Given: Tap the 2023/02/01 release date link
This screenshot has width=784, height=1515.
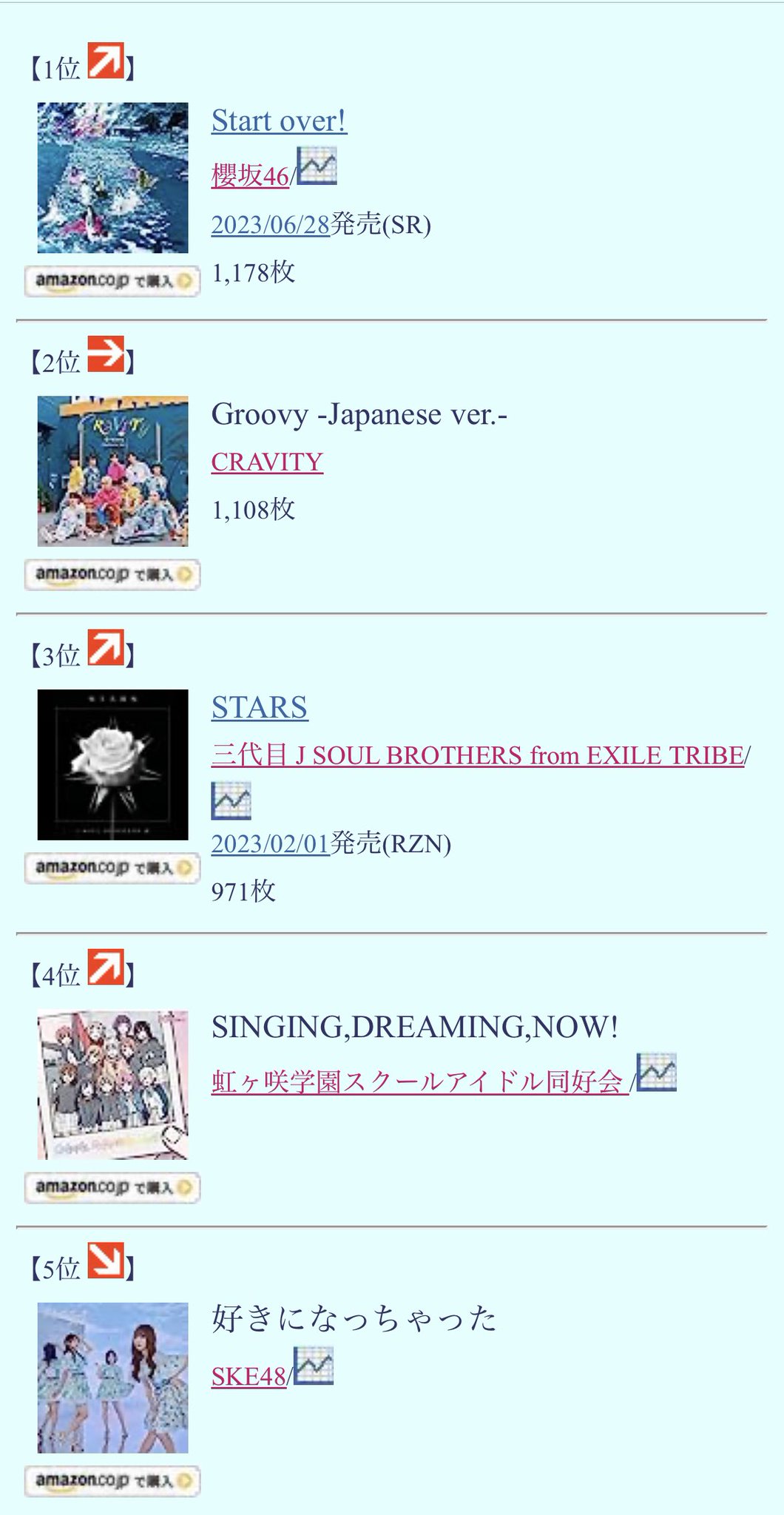Looking at the screenshot, I should [x=271, y=843].
